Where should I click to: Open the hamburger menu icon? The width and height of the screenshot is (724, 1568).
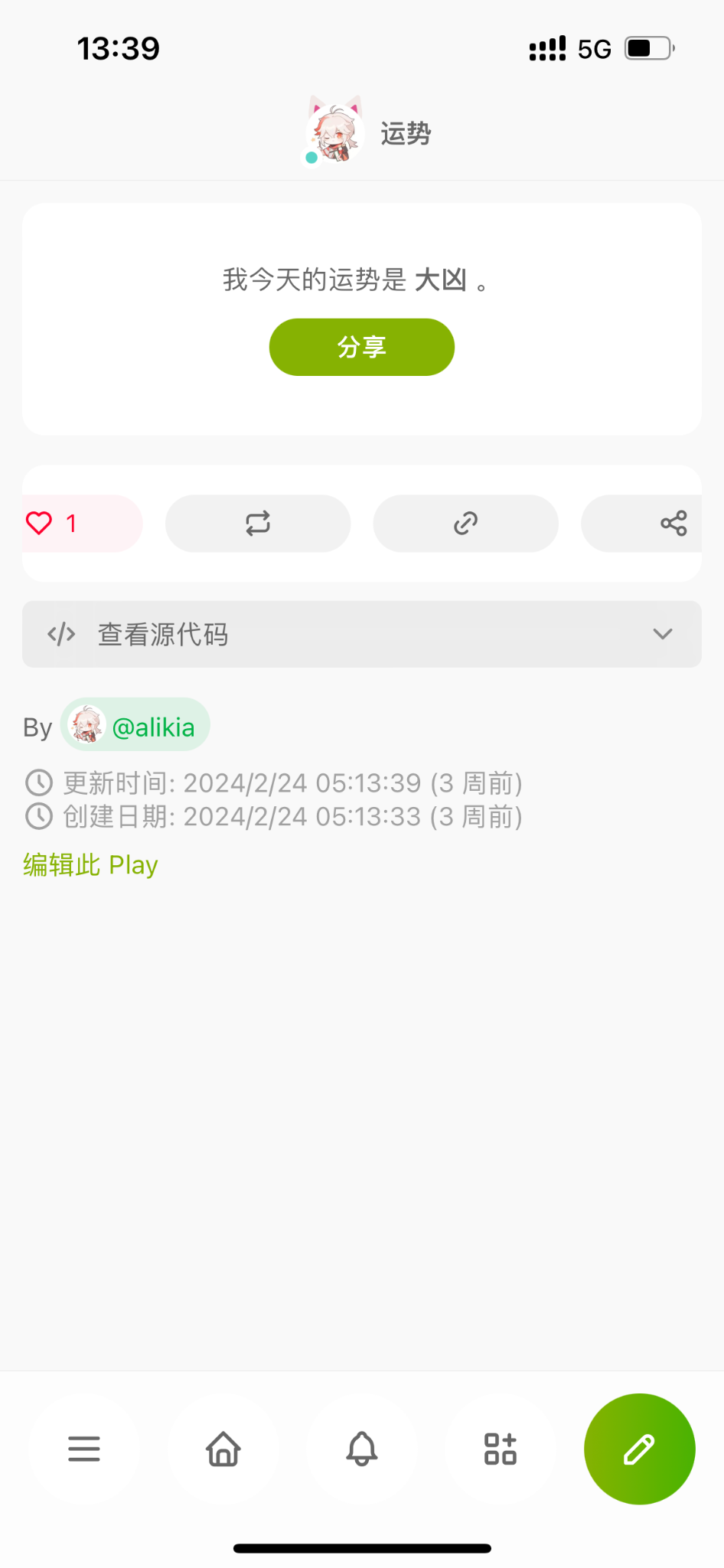84,1449
